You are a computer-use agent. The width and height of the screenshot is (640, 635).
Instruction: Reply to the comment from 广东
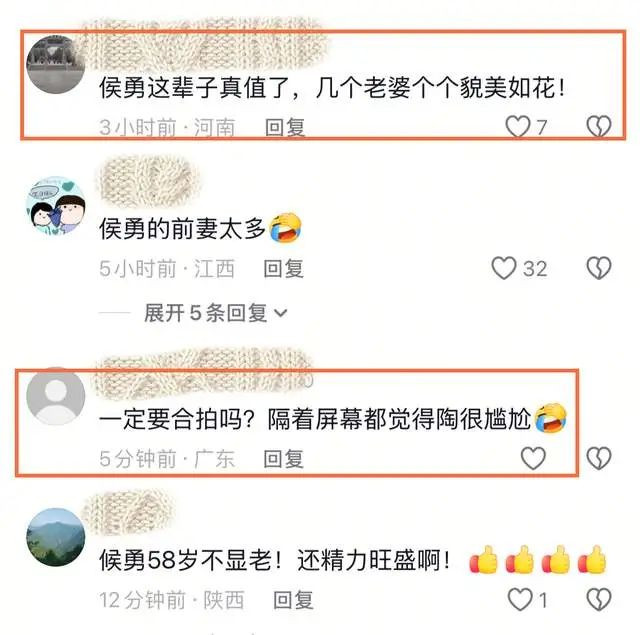point(283,459)
